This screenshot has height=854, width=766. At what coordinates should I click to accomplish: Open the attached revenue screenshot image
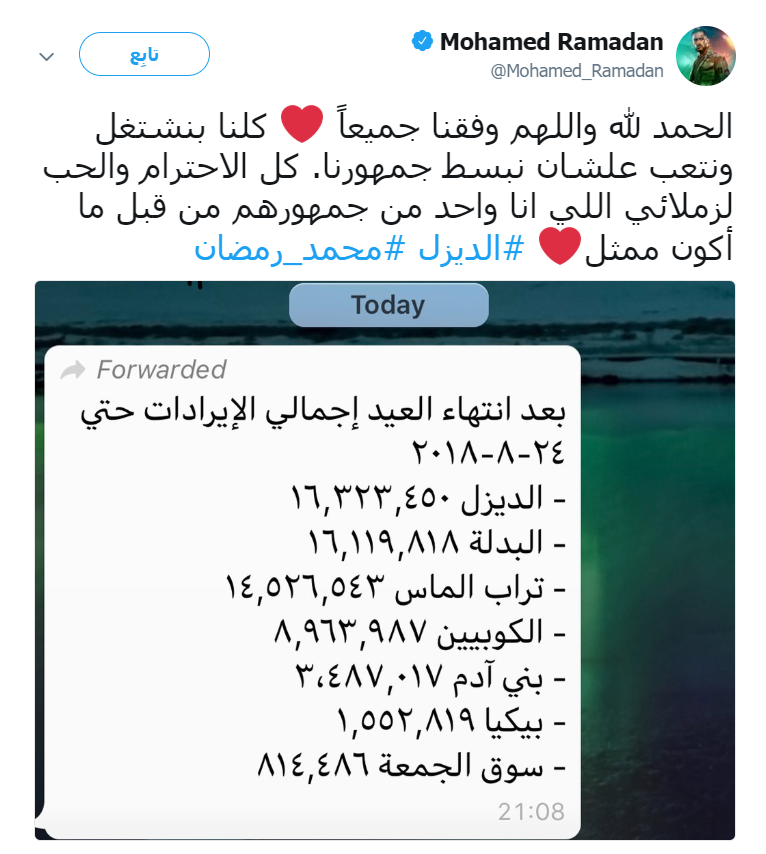tap(385, 560)
